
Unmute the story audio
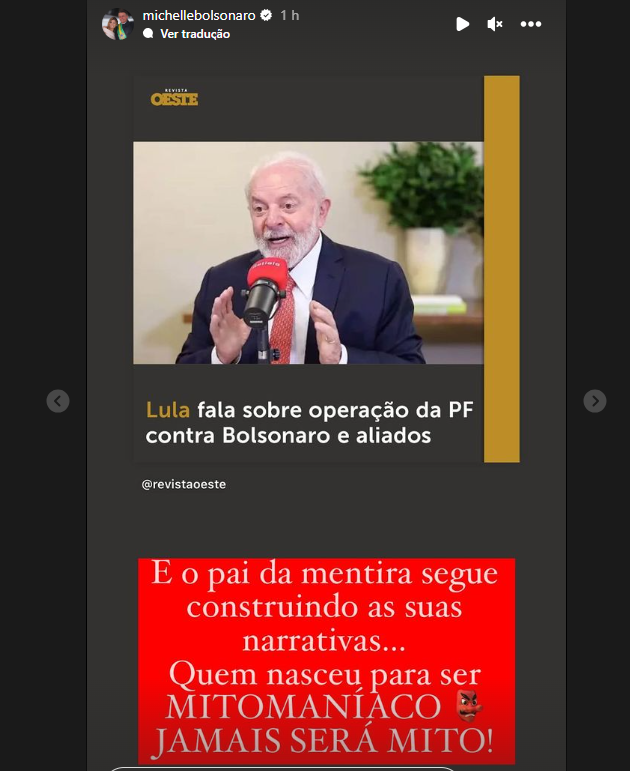[495, 24]
